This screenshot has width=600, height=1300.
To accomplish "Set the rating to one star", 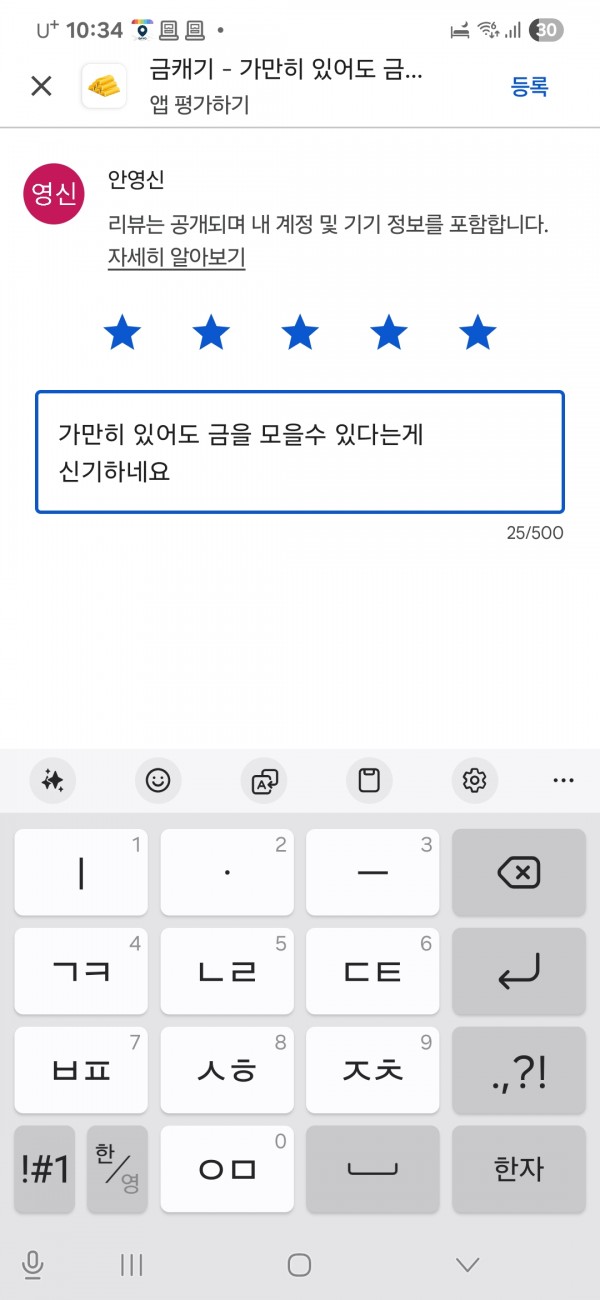I will tap(122, 332).
